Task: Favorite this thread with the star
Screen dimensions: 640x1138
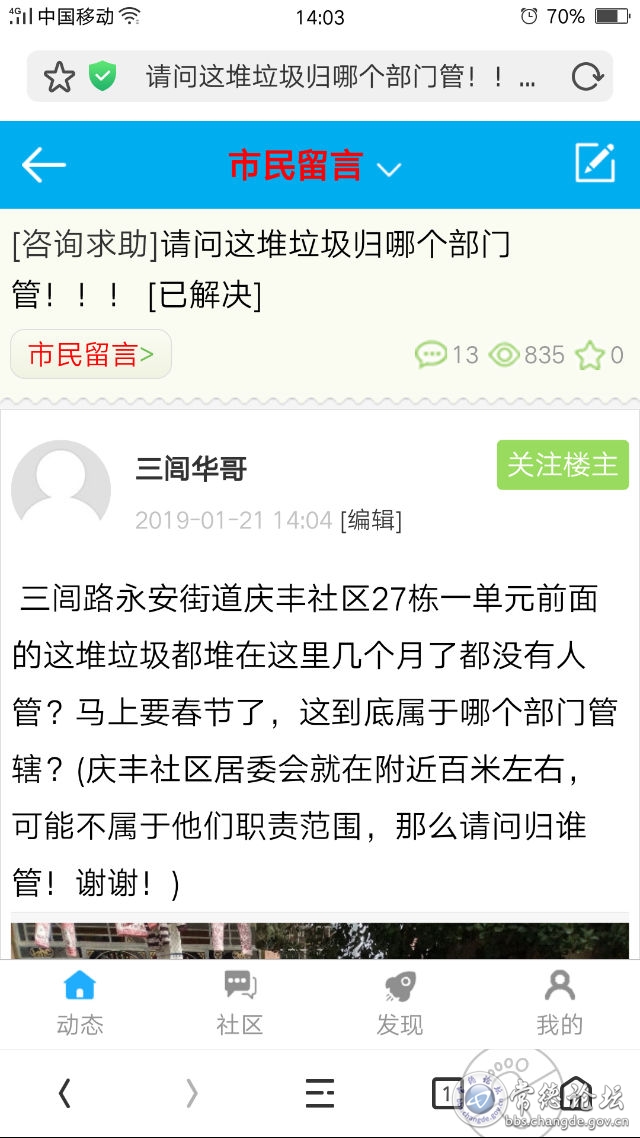Action: click(590, 355)
